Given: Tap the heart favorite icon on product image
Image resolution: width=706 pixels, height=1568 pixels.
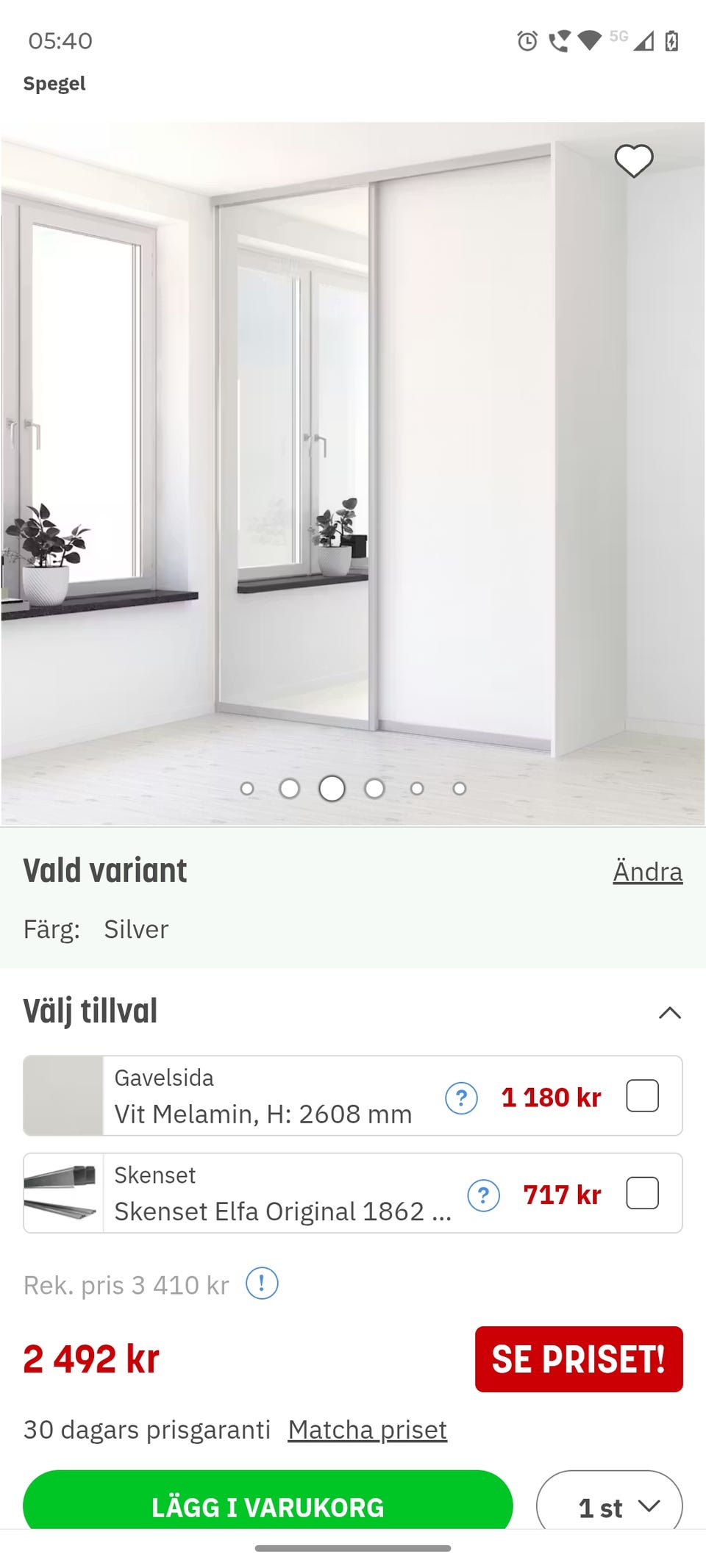Looking at the screenshot, I should click(635, 162).
